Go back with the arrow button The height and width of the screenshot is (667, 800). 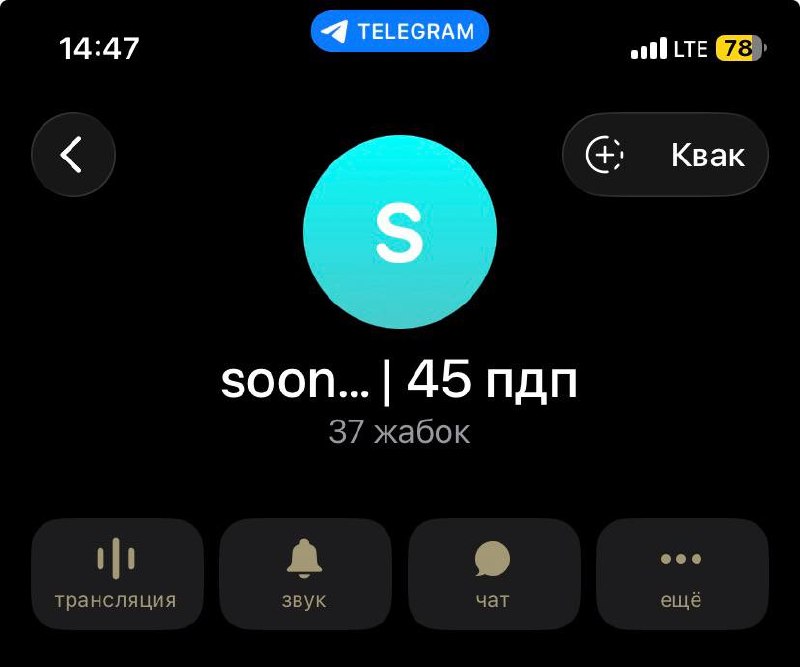point(73,154)
